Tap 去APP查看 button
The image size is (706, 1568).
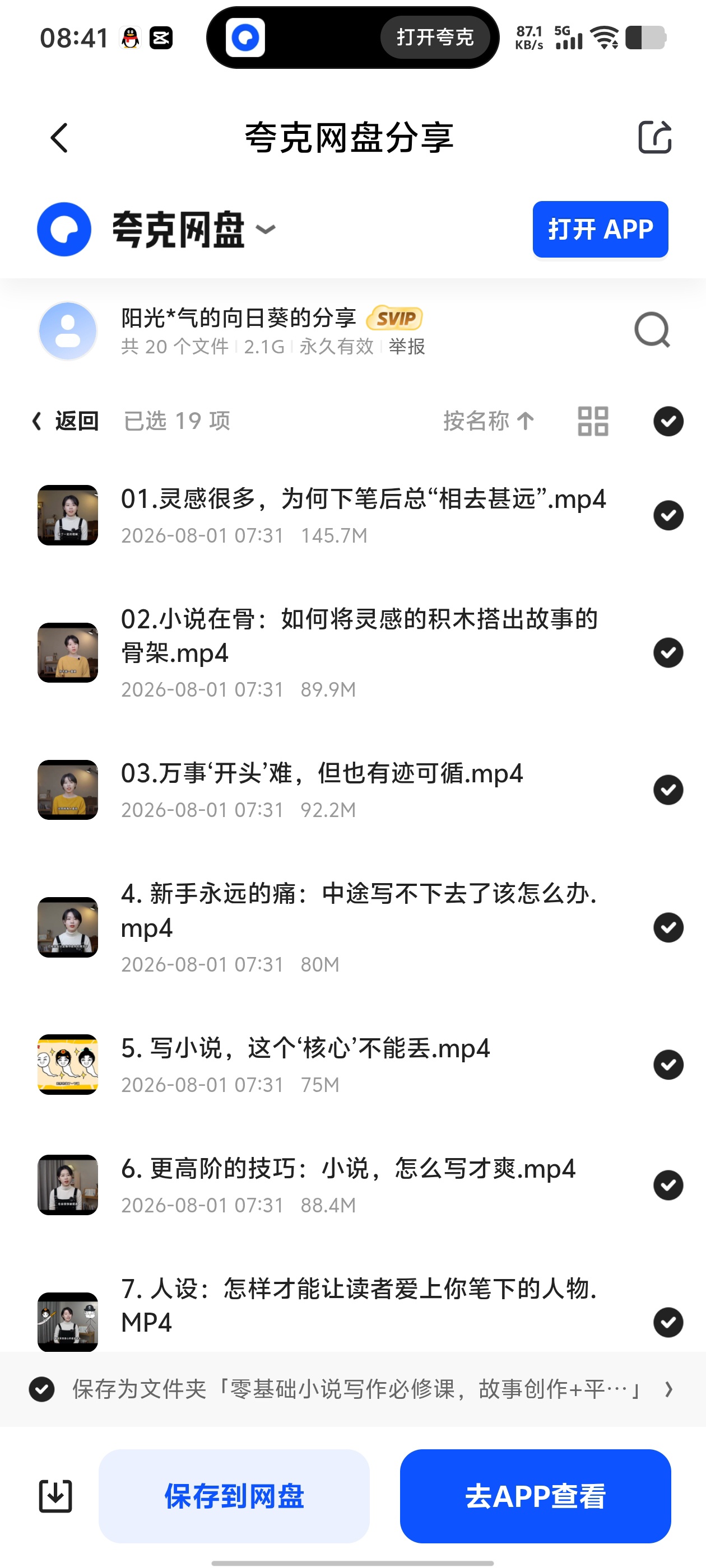tap(536, 1496)
